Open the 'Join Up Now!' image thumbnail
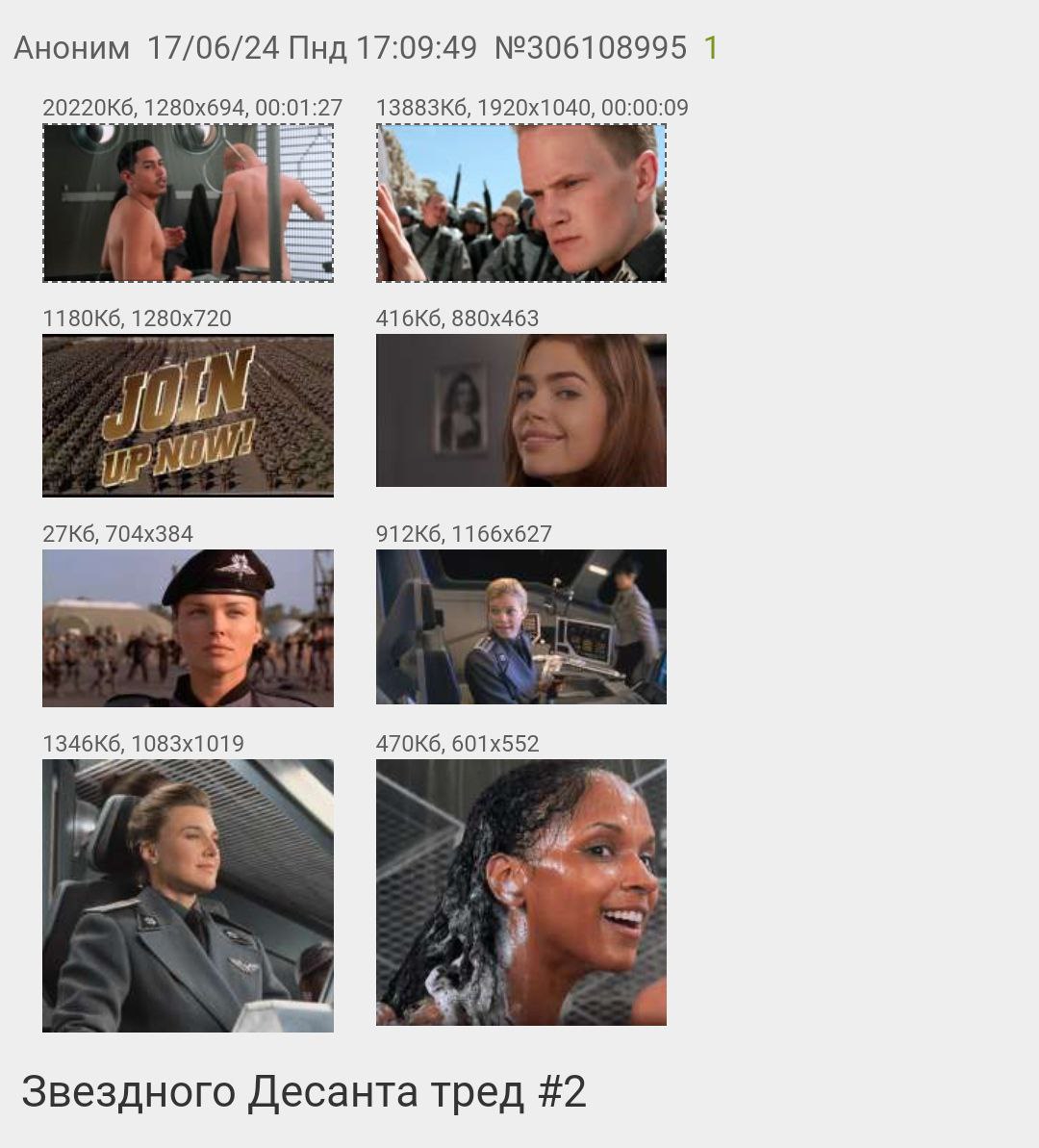1039x1148 pixels. click(x=188, y=415)
